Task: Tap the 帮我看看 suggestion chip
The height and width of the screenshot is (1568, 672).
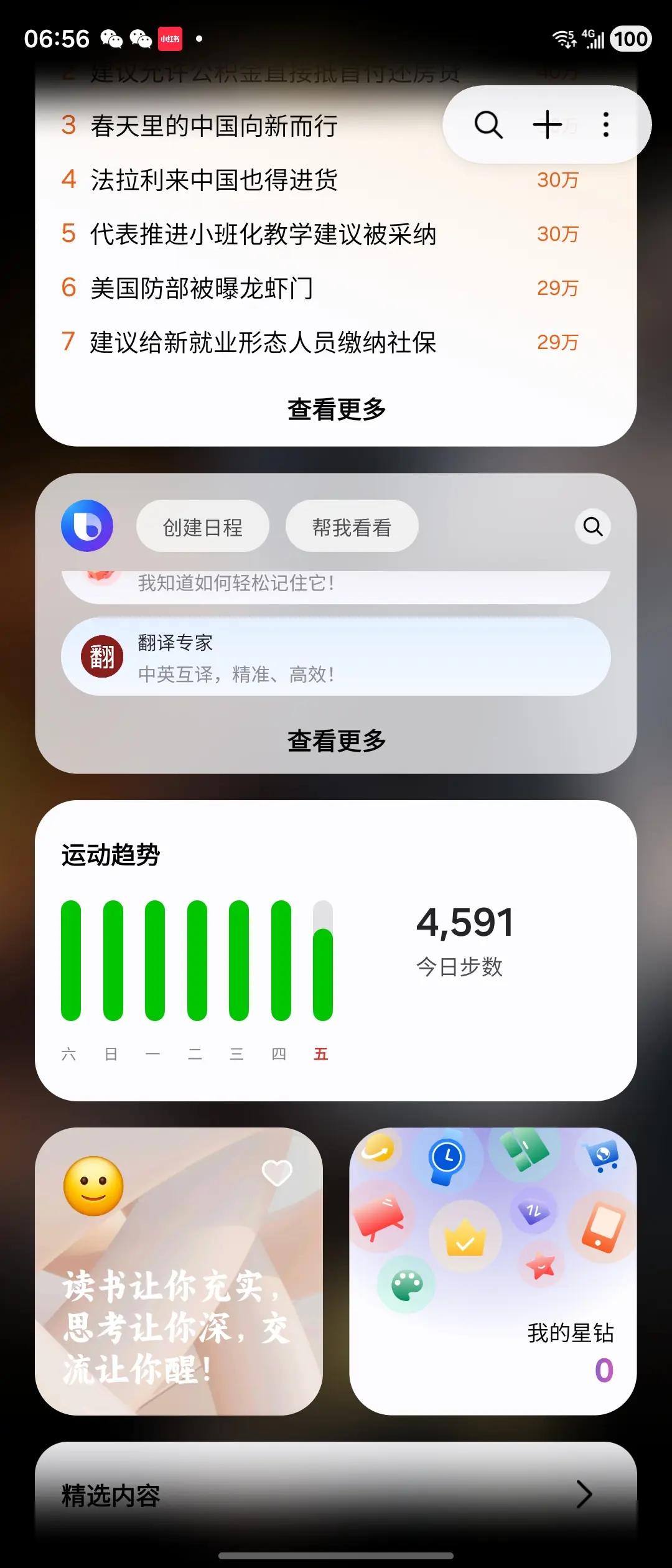Action: pos(352,526)
